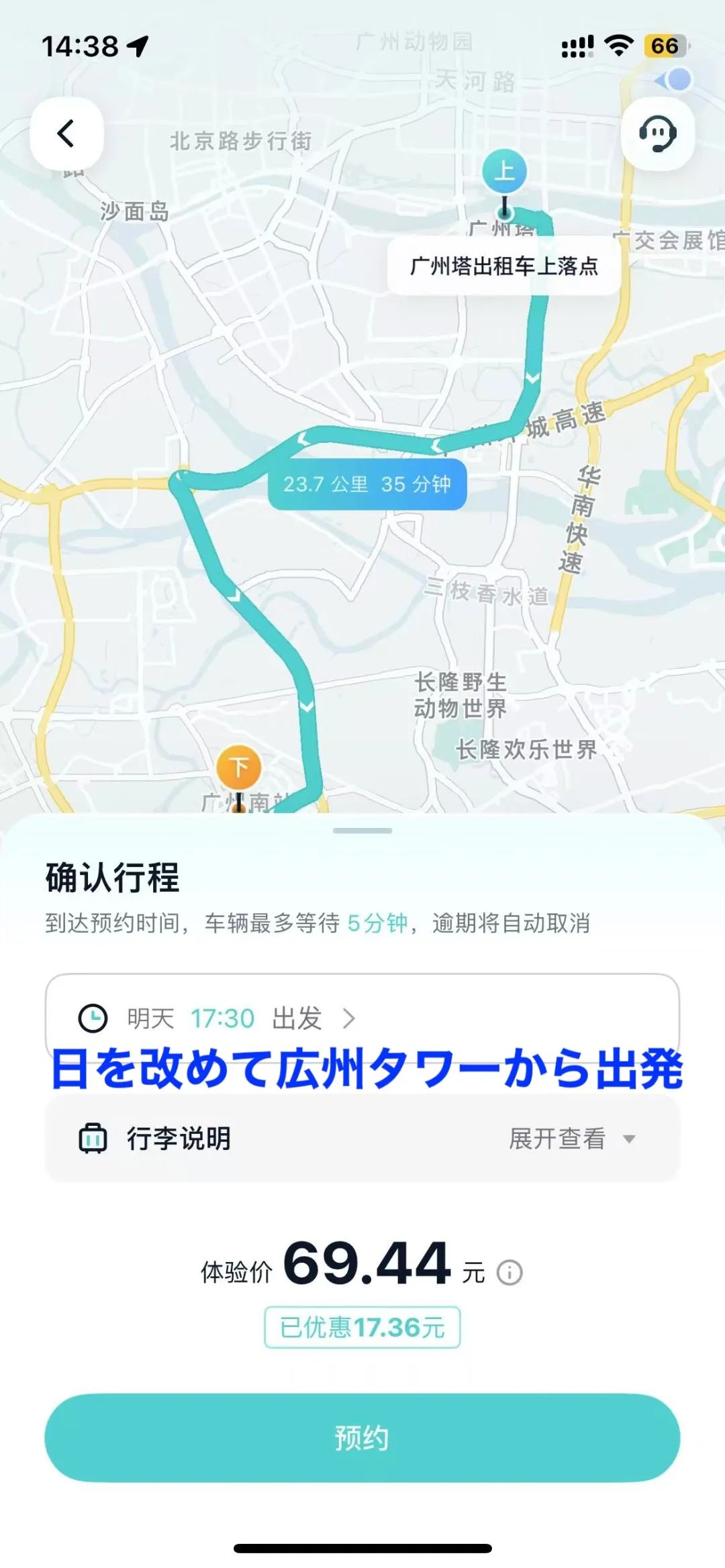
Task: Open price info icon beside 69.44 元
Action: click(510, 1272)
